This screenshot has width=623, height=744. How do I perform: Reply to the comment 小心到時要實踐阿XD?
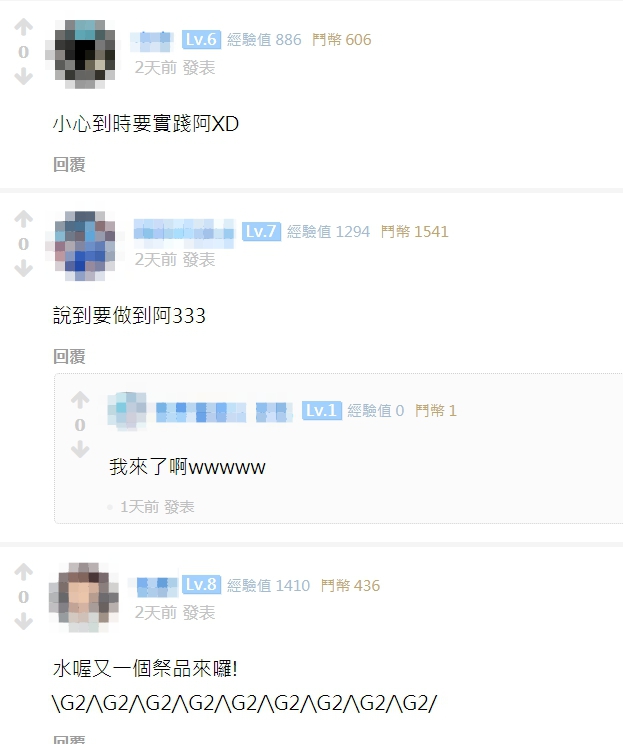(x=69, y=164)
